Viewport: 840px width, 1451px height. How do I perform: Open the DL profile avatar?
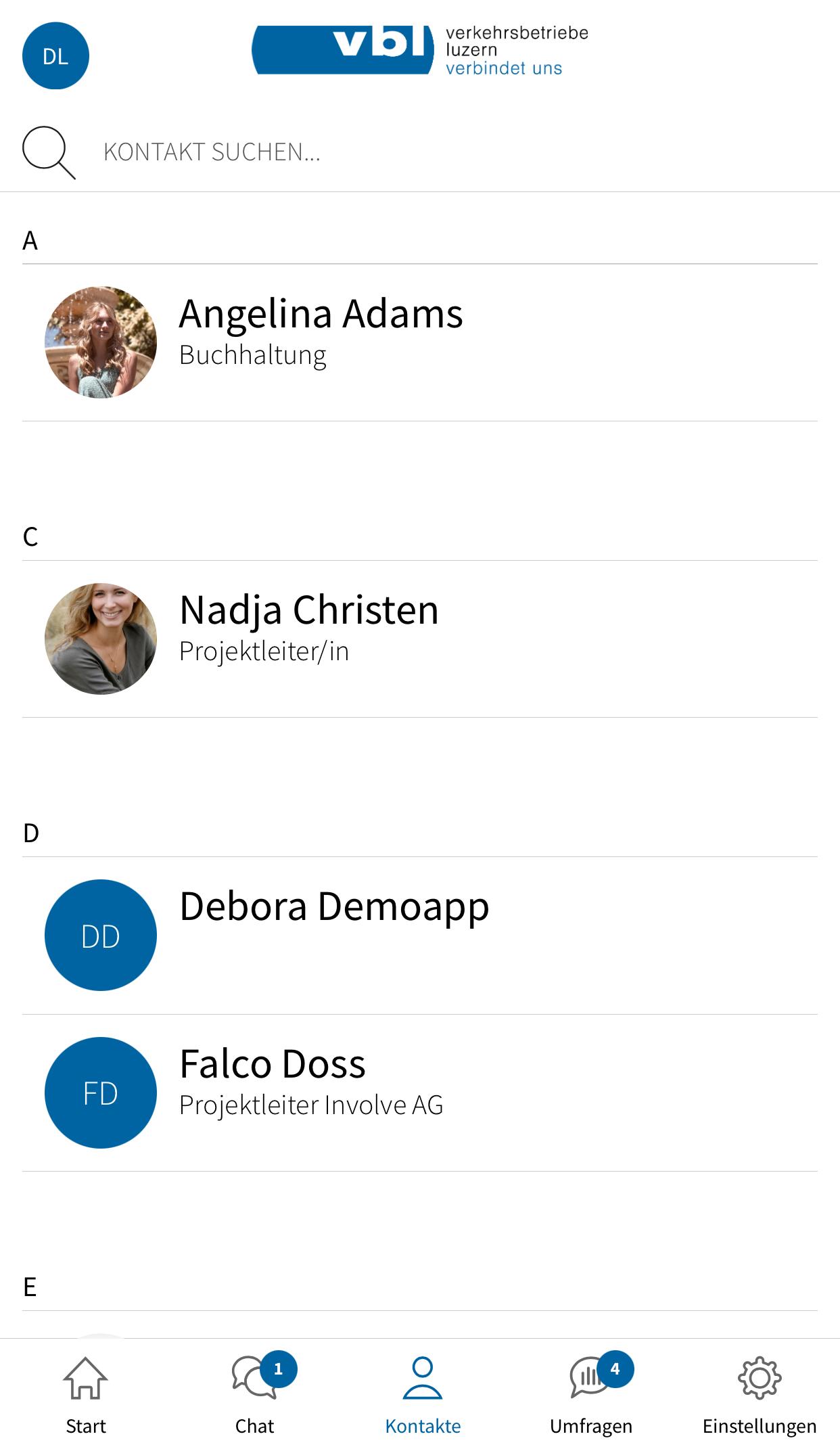[x=55, y=55]
